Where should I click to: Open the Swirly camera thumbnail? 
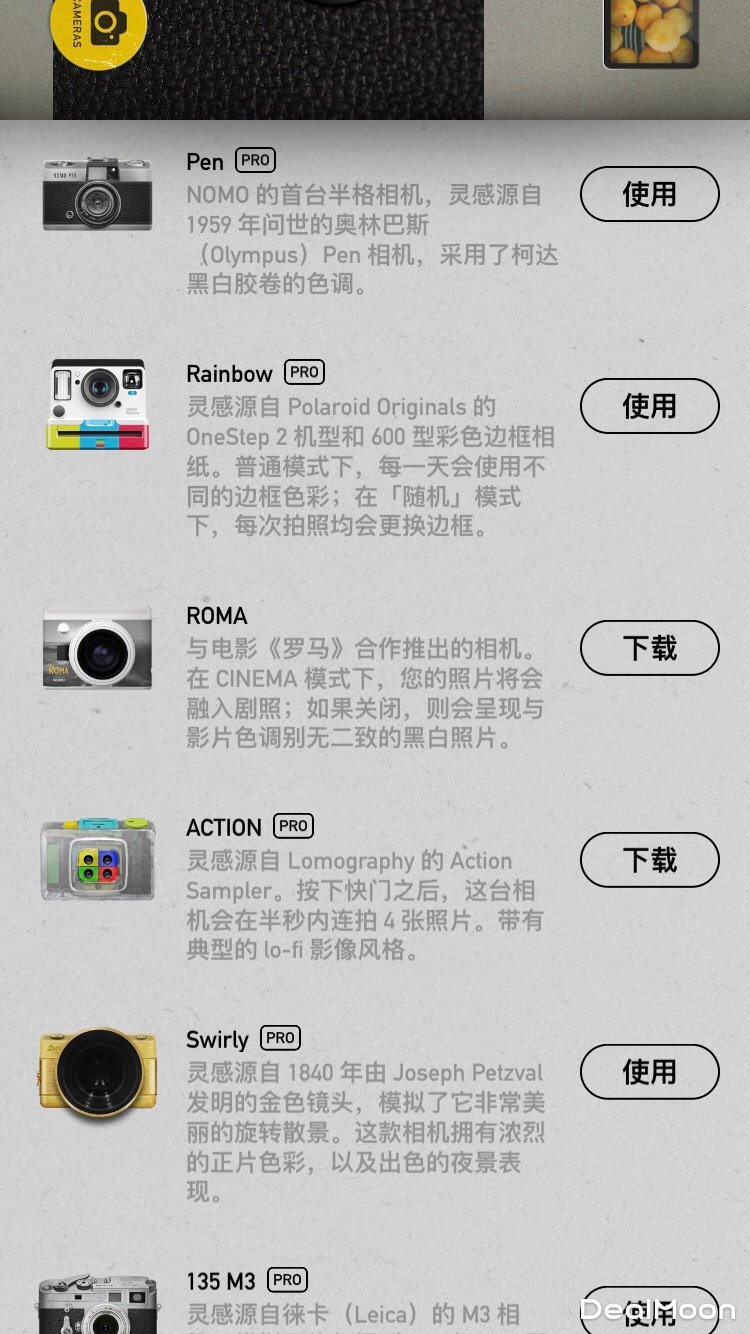pos(97,1073)
